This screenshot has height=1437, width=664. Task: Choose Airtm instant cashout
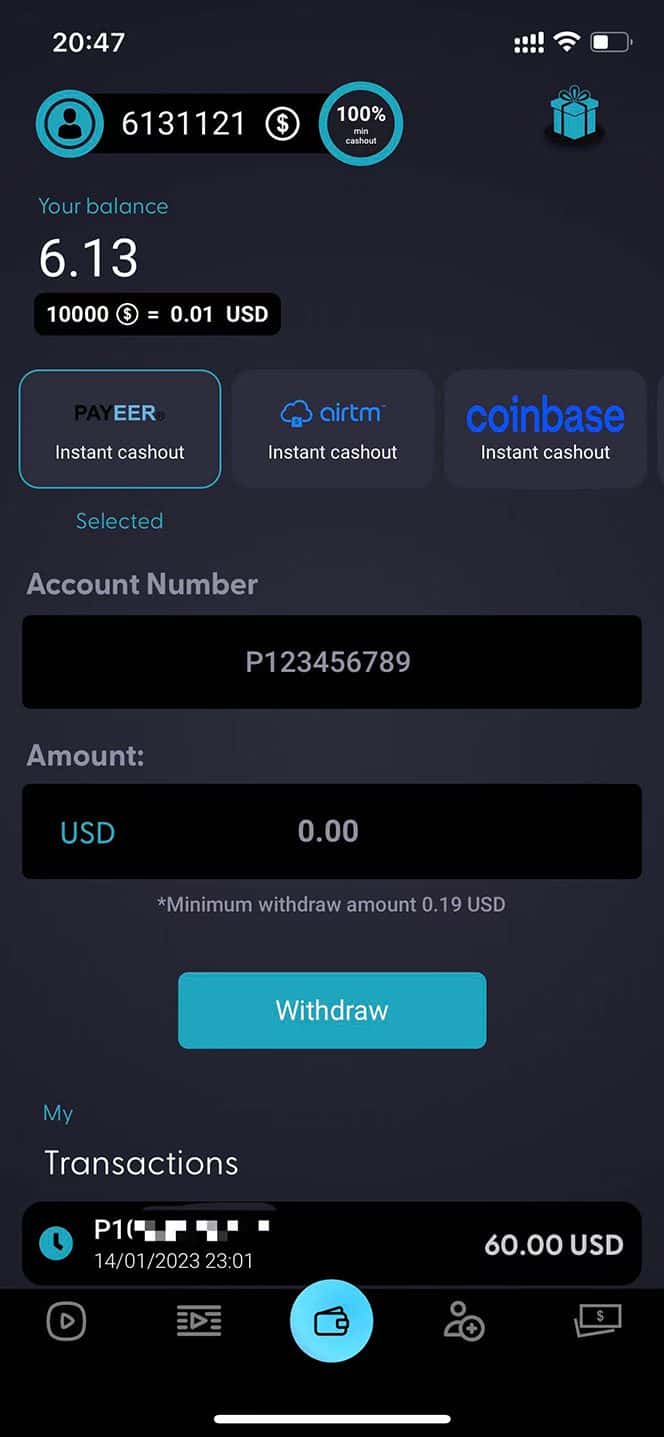click(332, 429)
